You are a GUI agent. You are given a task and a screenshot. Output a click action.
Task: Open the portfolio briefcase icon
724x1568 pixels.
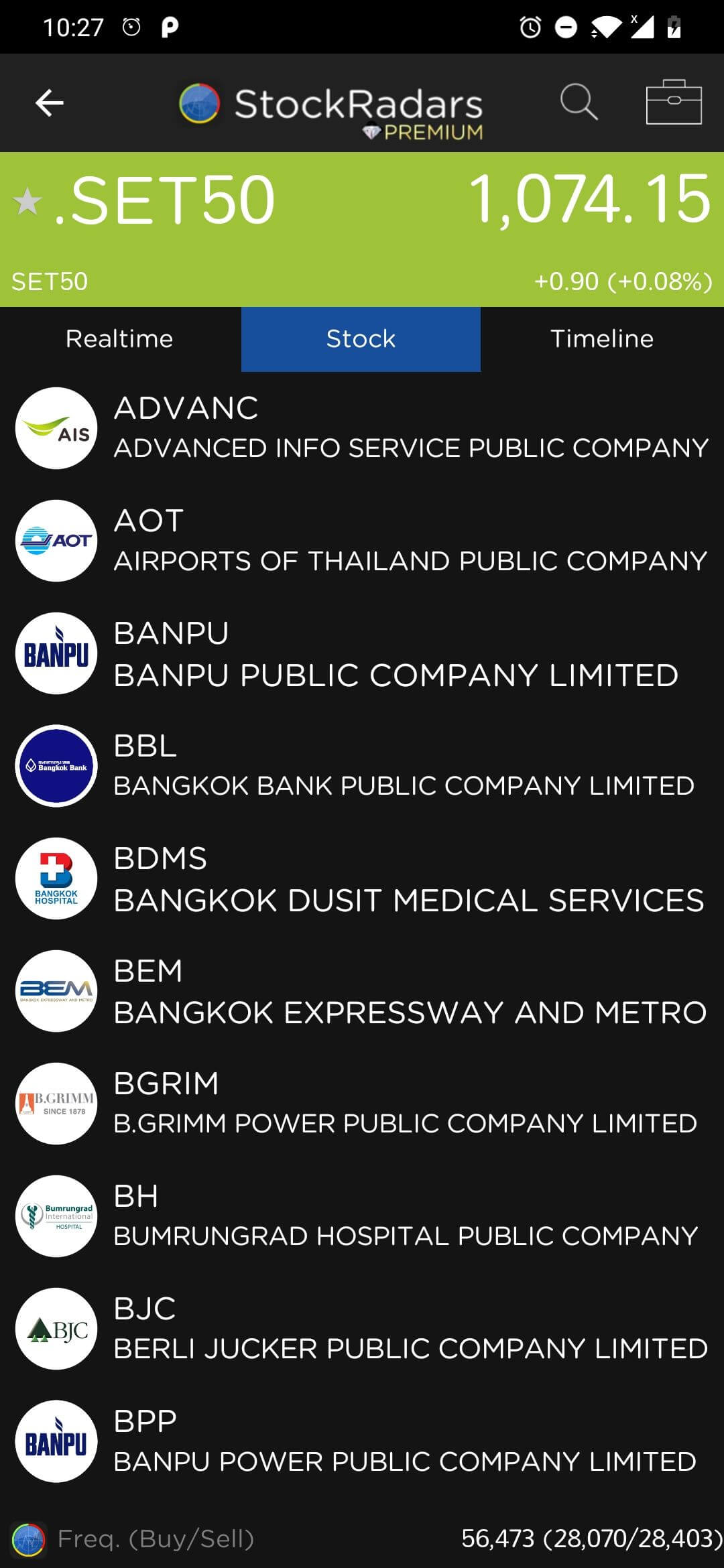(673, 103)
